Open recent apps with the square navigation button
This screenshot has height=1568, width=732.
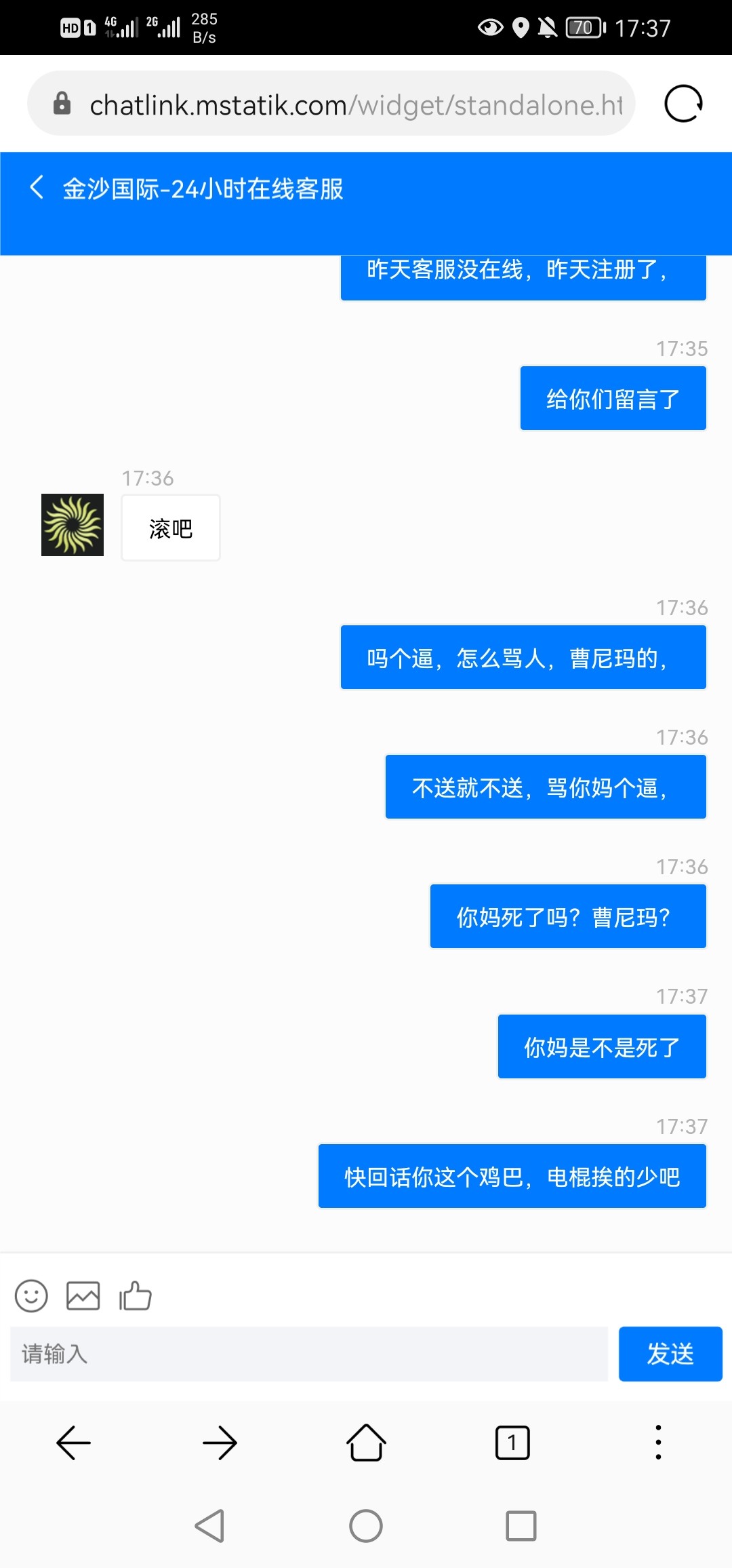tap(522, 1527)
